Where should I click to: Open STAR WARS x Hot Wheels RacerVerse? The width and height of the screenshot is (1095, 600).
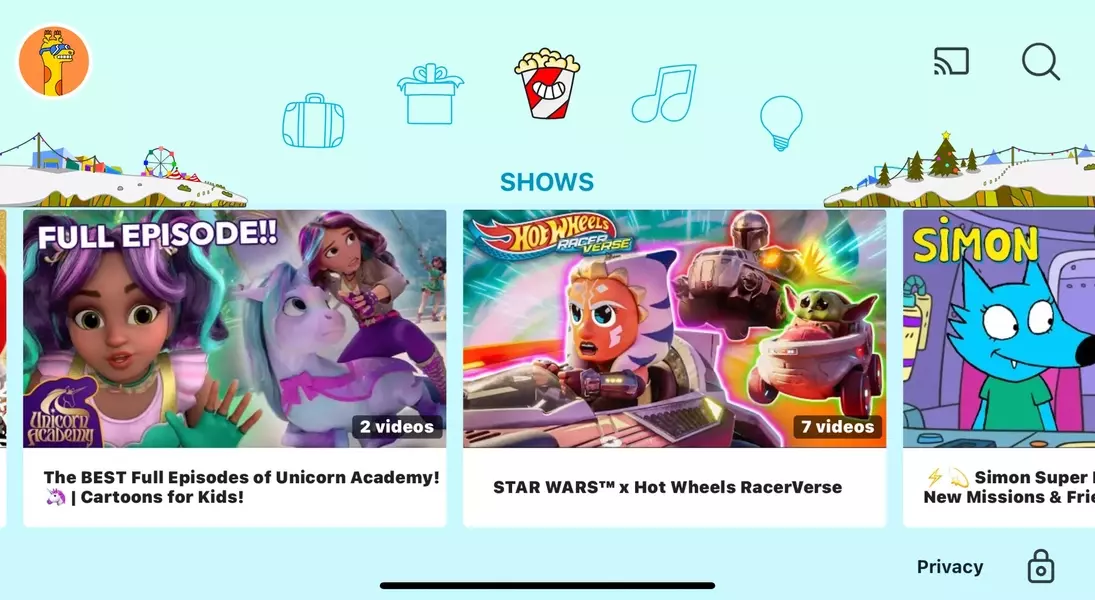click(674, 367)
